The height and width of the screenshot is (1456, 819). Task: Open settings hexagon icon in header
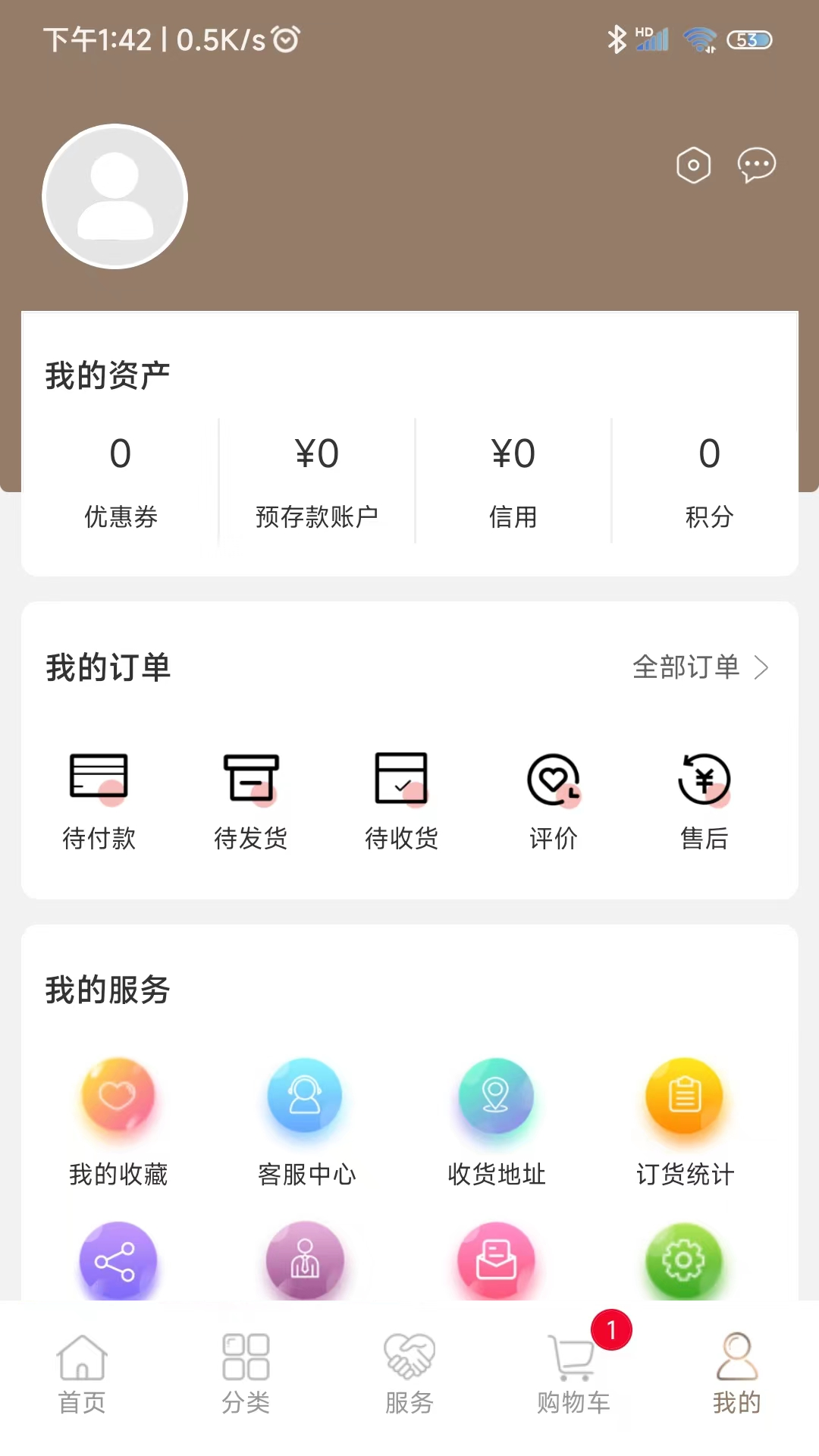pos(693,165)
